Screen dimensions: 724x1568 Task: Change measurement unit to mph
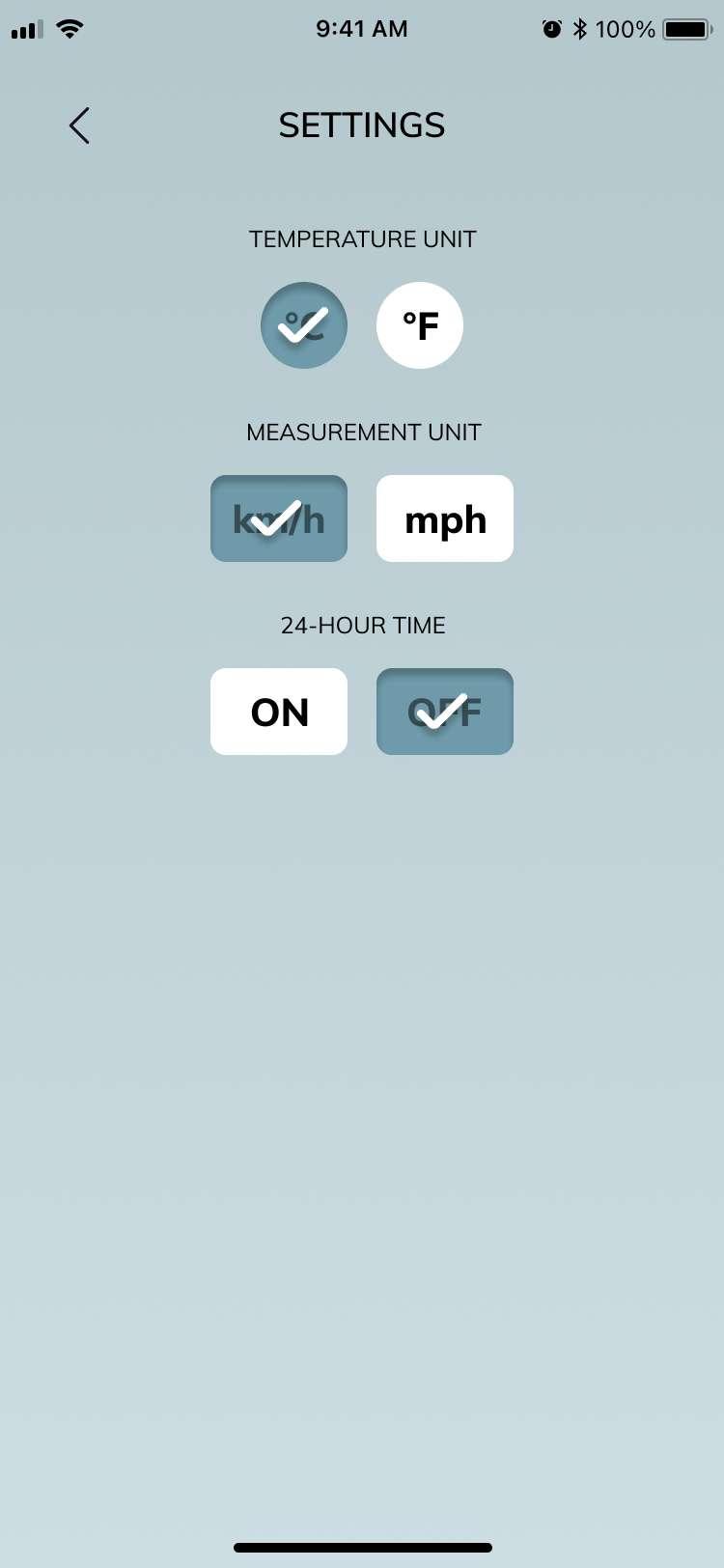(x=445, y=518)
